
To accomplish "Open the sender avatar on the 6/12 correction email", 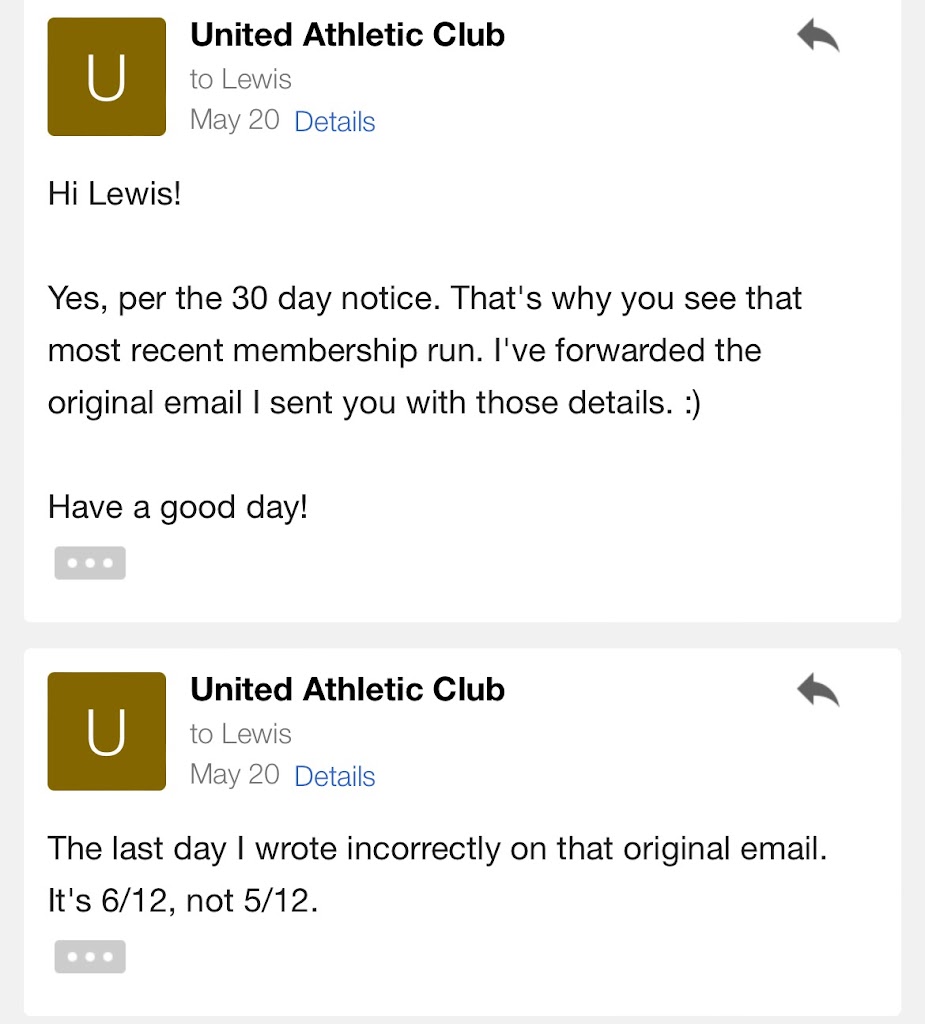I will point(107,731).
